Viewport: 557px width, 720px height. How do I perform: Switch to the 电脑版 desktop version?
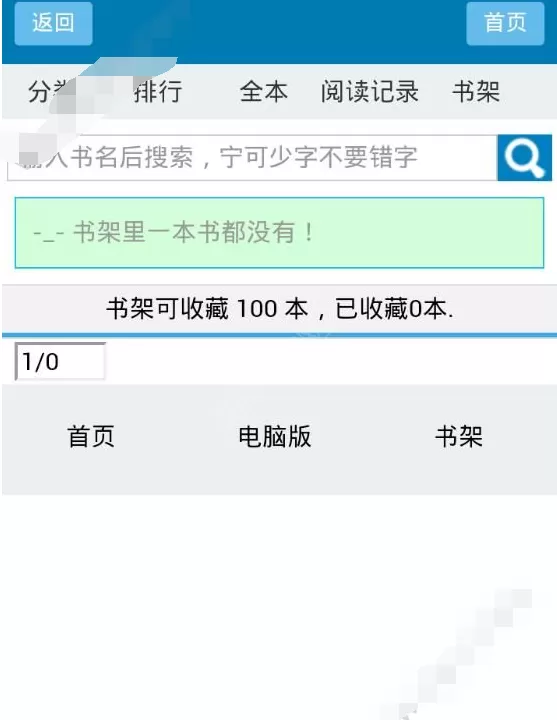tap(275, 436)
